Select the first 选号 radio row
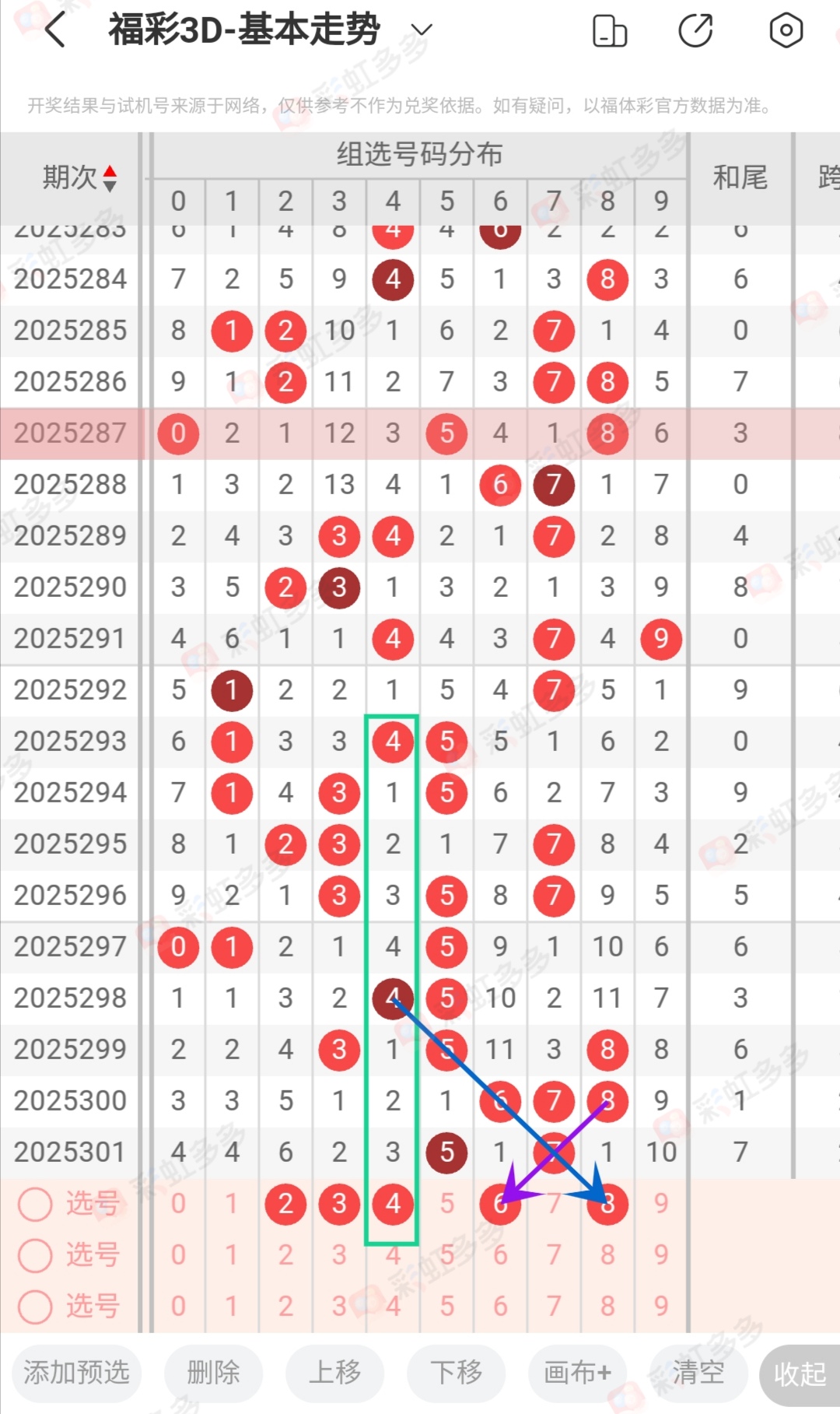The height and width of the screenshot is (1414, 840). point(35,1204)
